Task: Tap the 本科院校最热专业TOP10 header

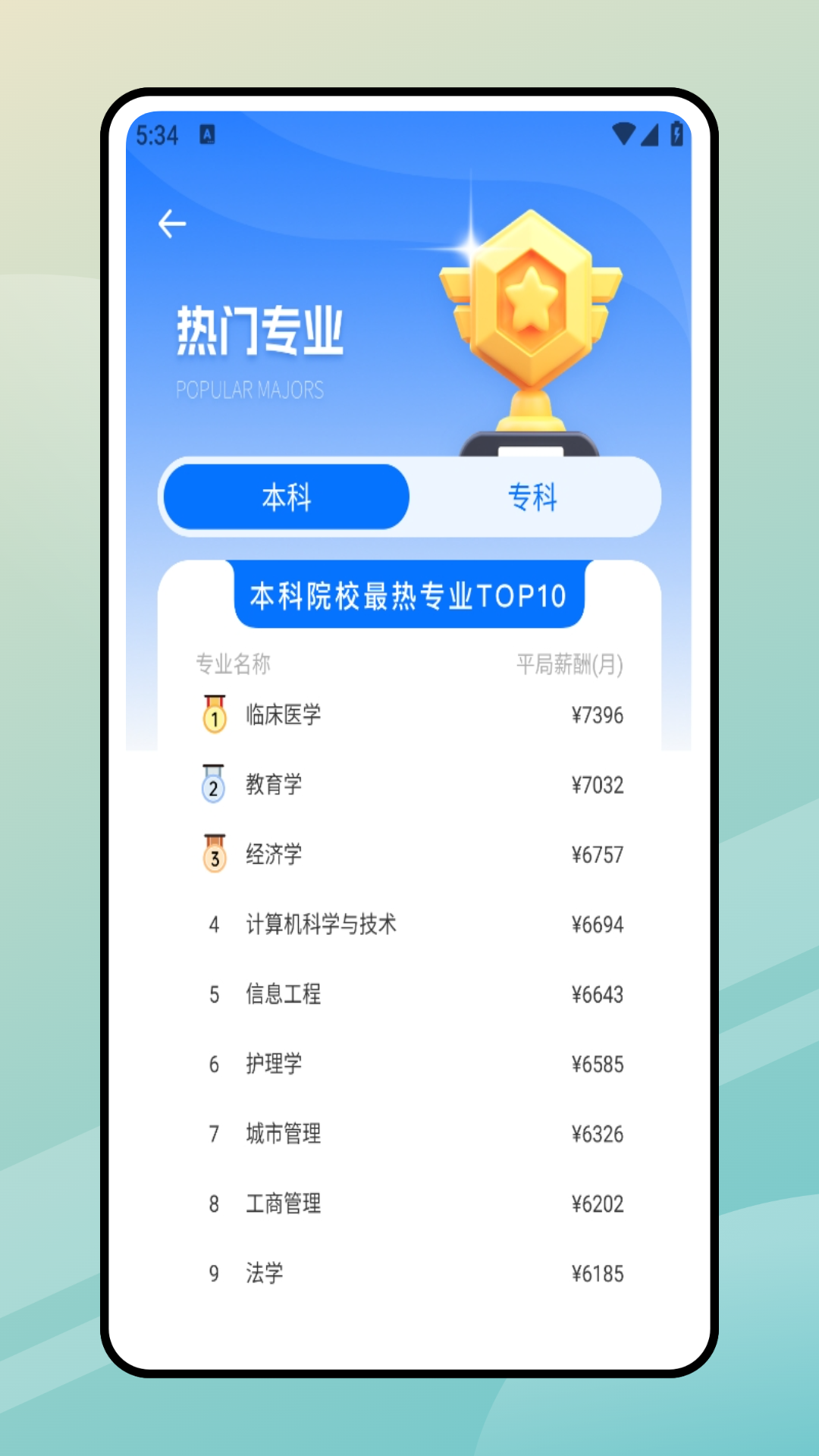Action: (x=409, y=596)
